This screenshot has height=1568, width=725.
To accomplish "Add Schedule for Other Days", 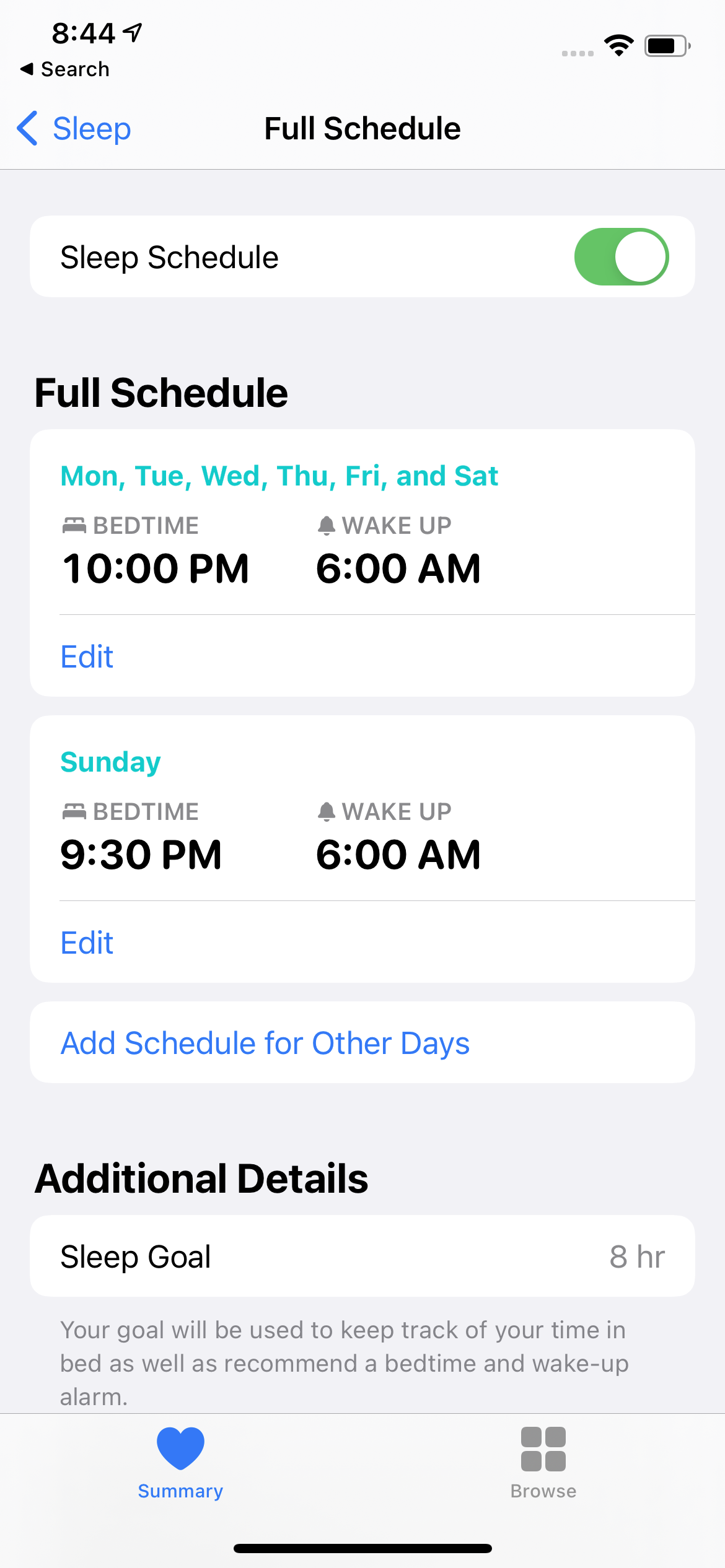I will click(x=265, y=1043).
